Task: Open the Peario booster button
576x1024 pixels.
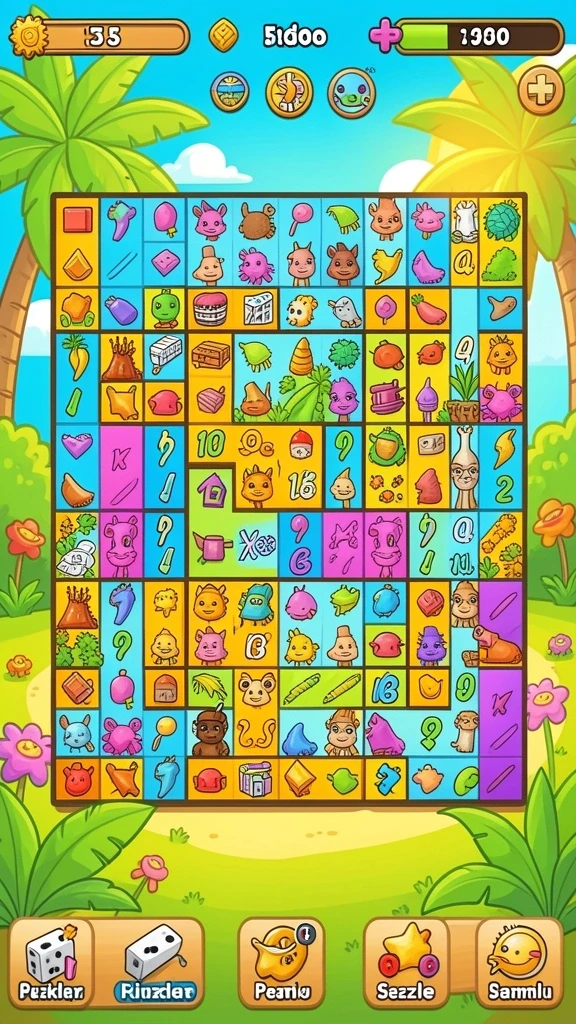Action: [281, 963]
